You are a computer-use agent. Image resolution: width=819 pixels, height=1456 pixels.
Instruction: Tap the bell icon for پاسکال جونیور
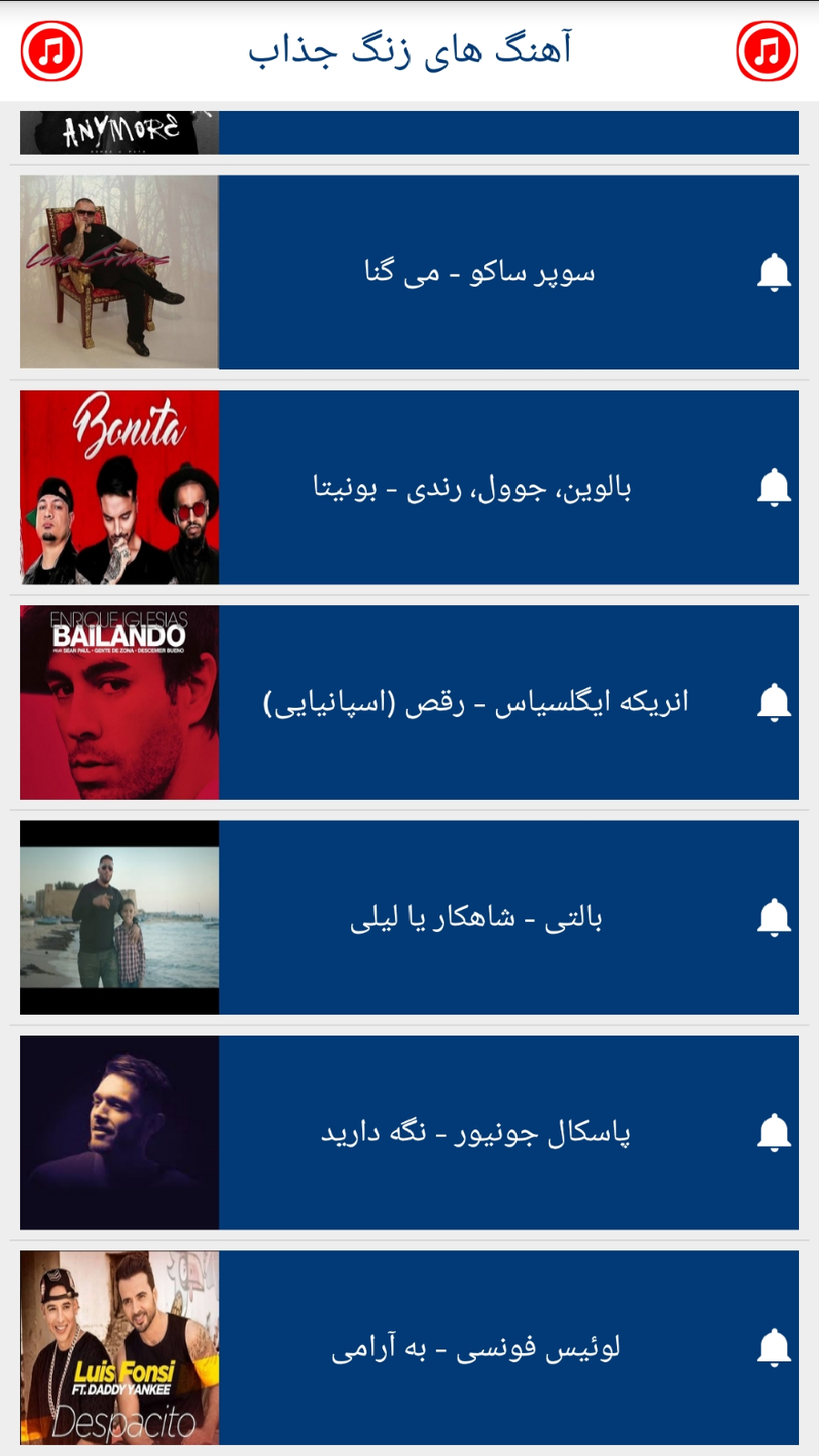[x=773, y=1133]
